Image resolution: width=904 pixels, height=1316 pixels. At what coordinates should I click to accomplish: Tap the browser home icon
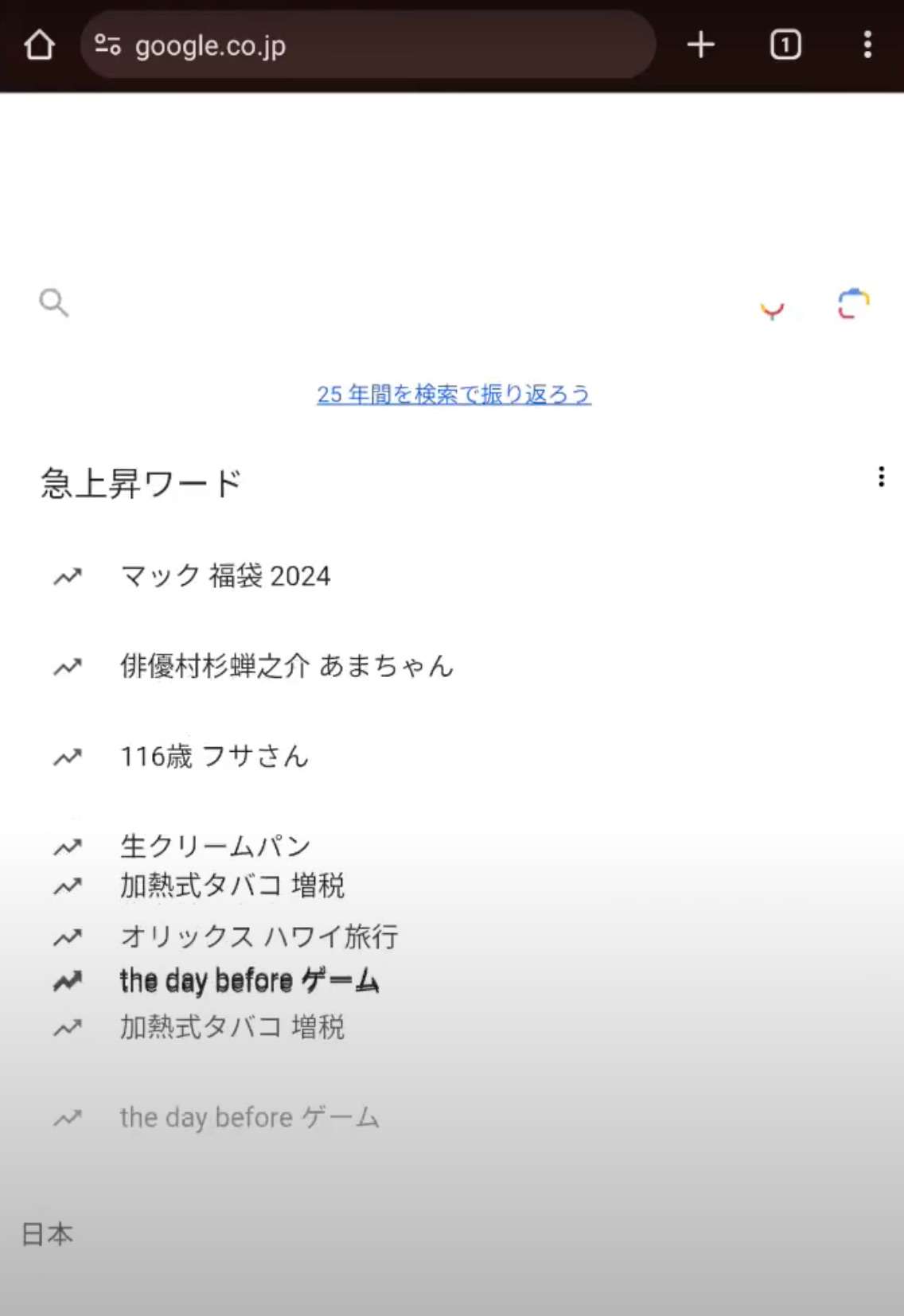click(x=39, y=45)
